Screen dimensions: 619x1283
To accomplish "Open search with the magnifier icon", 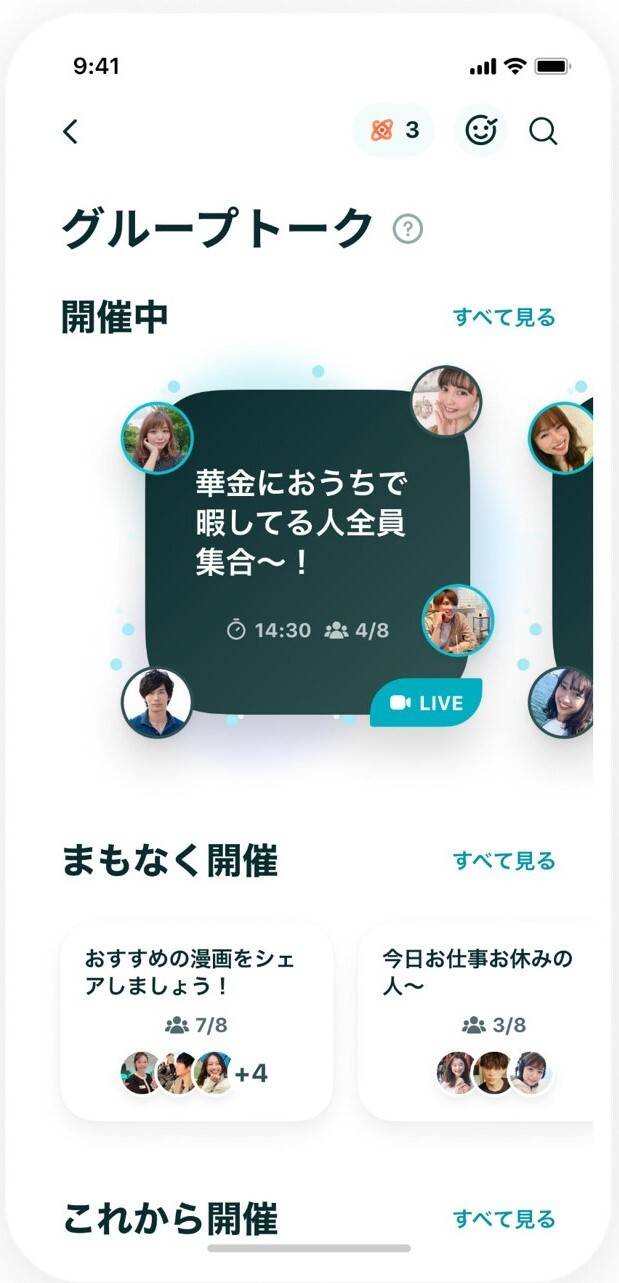I will pos(543,131).
